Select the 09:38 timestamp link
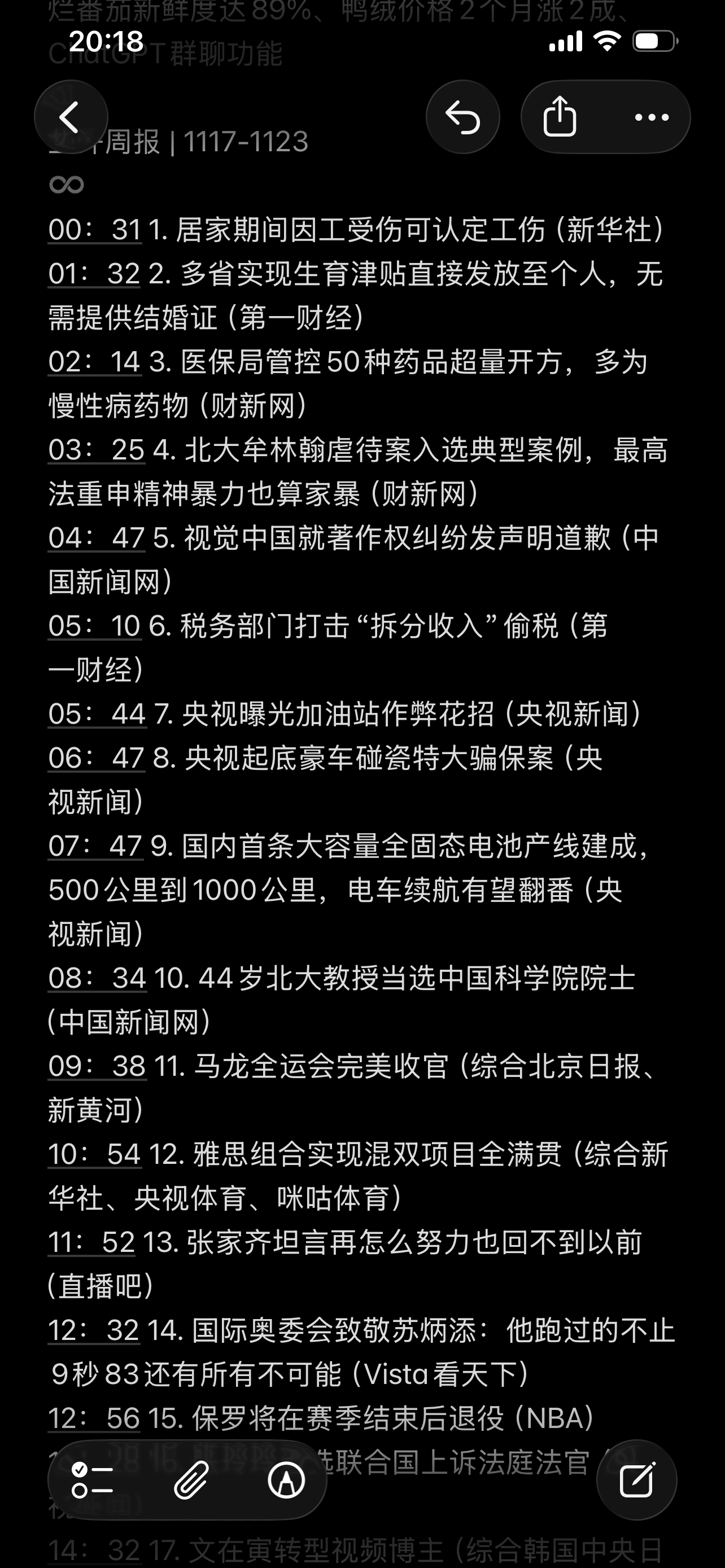Image resolution: width=725 pixels, height=1568 pixels. (x=97, y=1066)
